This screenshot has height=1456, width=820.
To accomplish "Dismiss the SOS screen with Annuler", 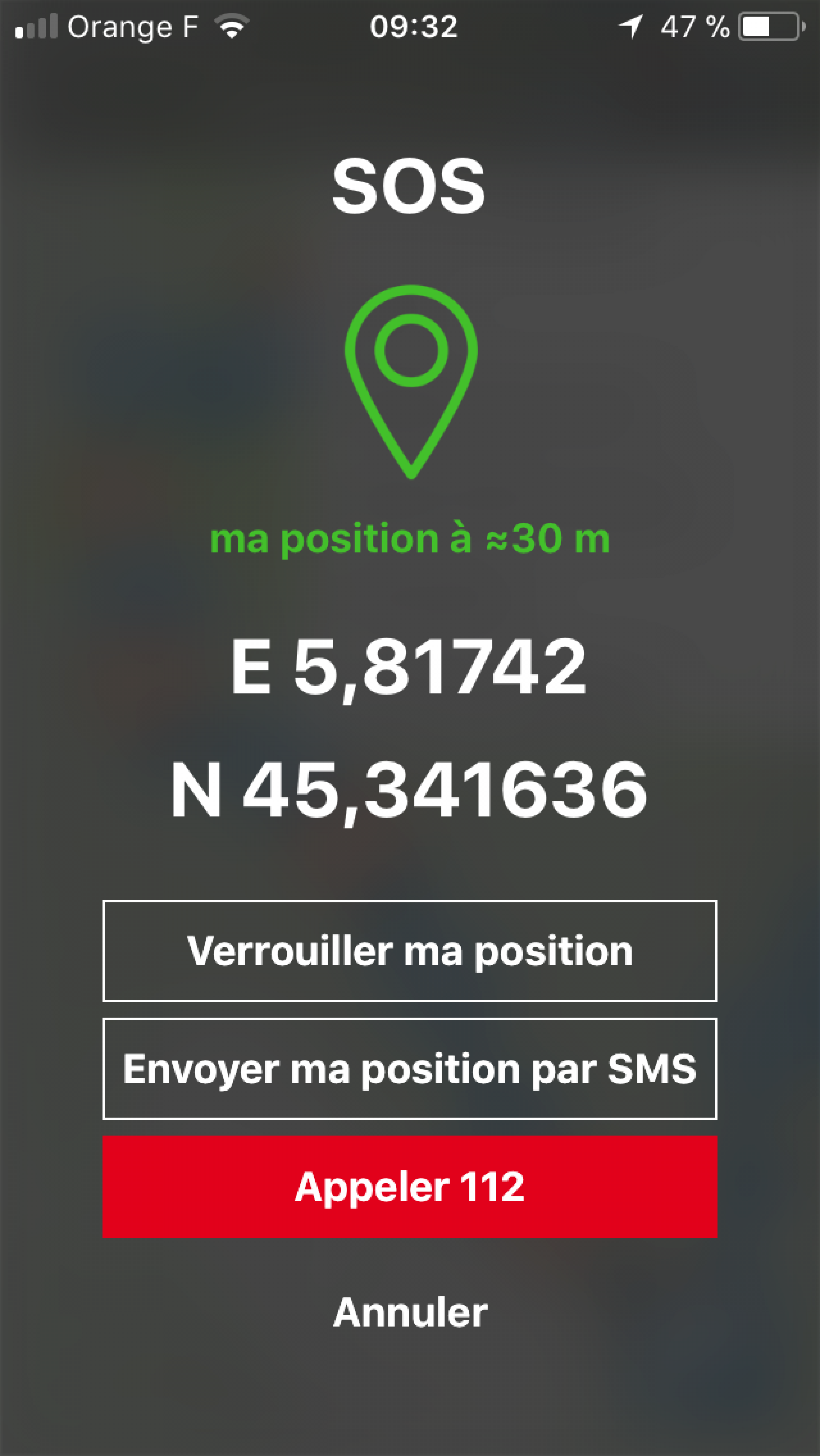I will (410, 1312).
